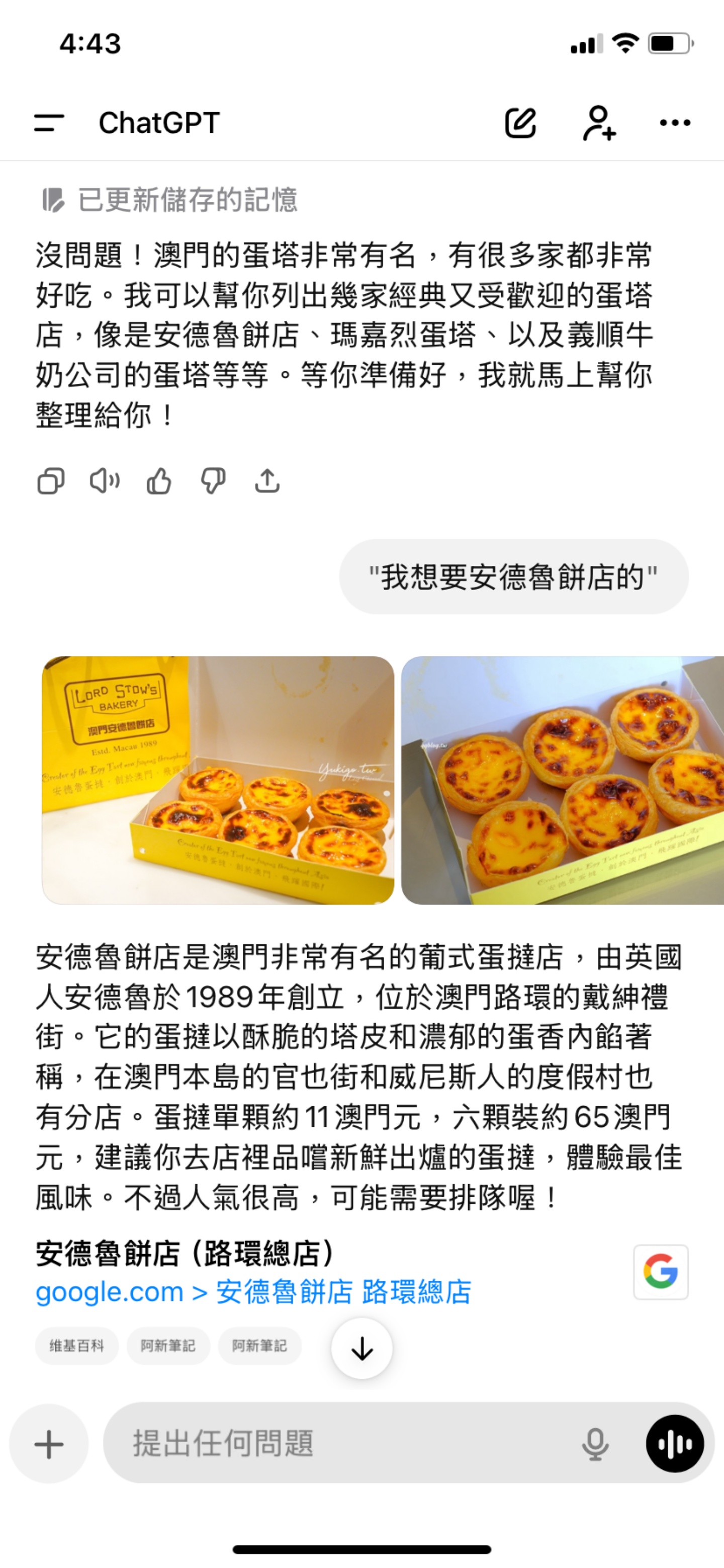The image size is (724, 1568).
Task: Give a thumbs down to the reply
Action: pyautogui.click(x=213, y=481)
